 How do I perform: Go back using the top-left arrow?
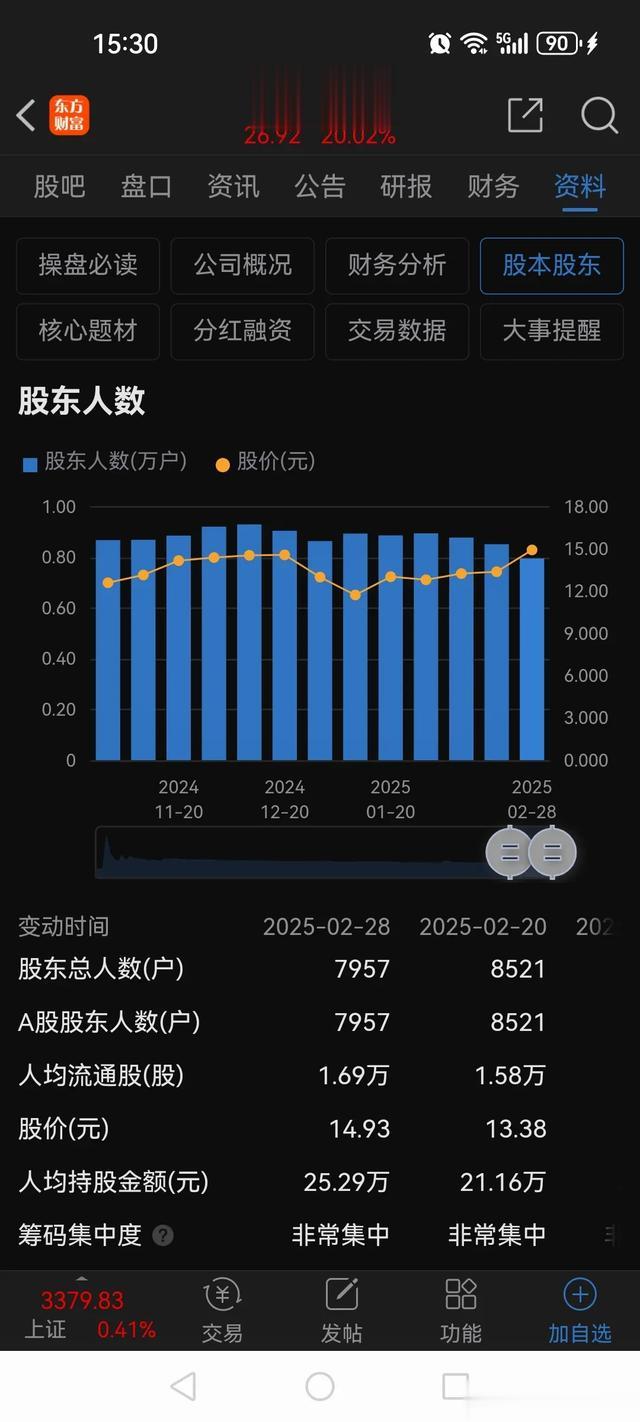coord(26,116)
